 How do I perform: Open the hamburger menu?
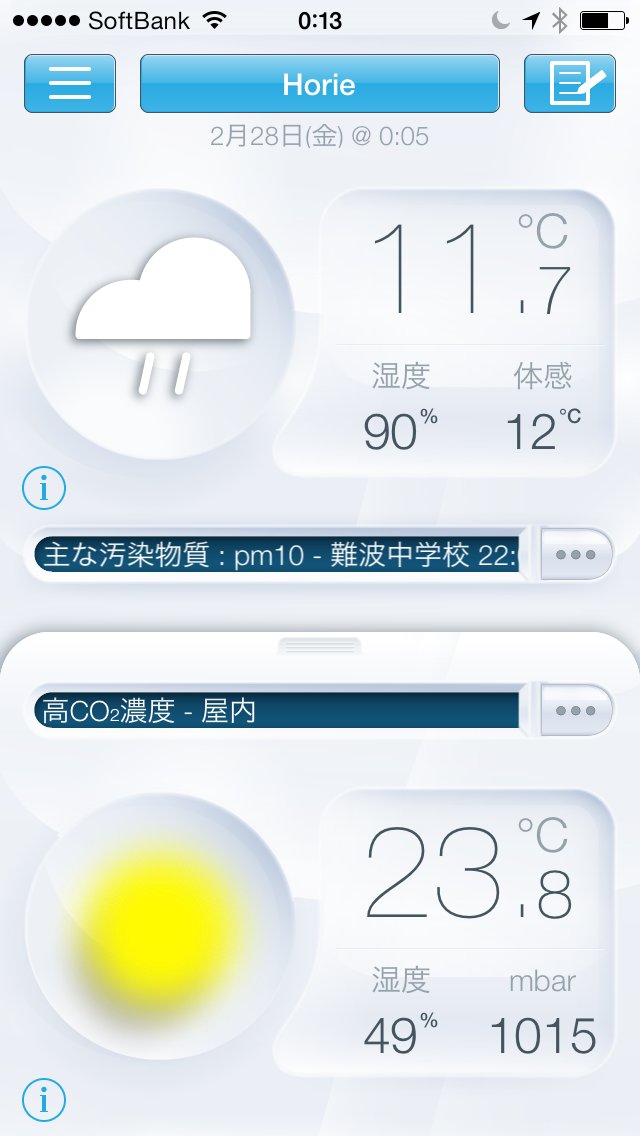[x=70, y=83]
